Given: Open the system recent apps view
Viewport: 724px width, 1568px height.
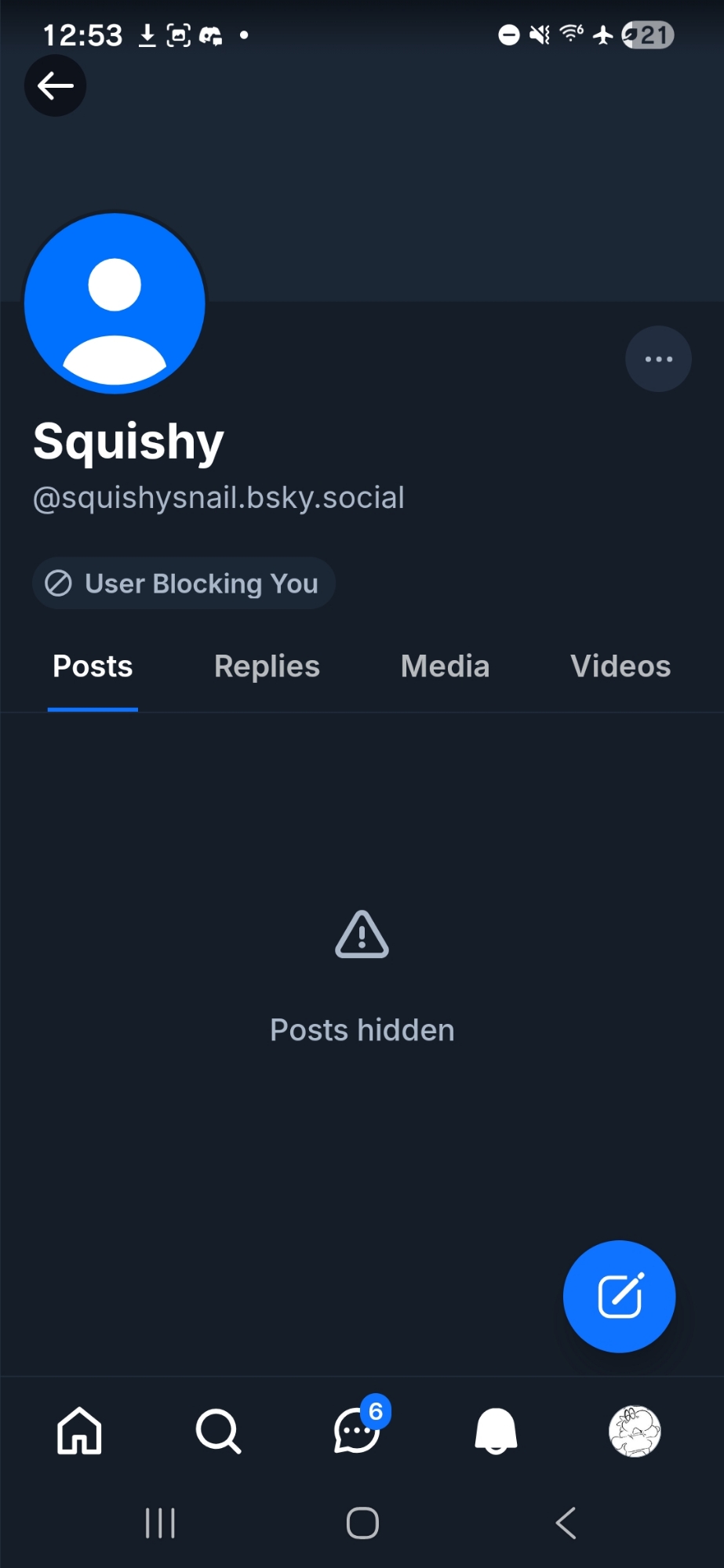Looking at the screenshot, I should click(160, 1523).
